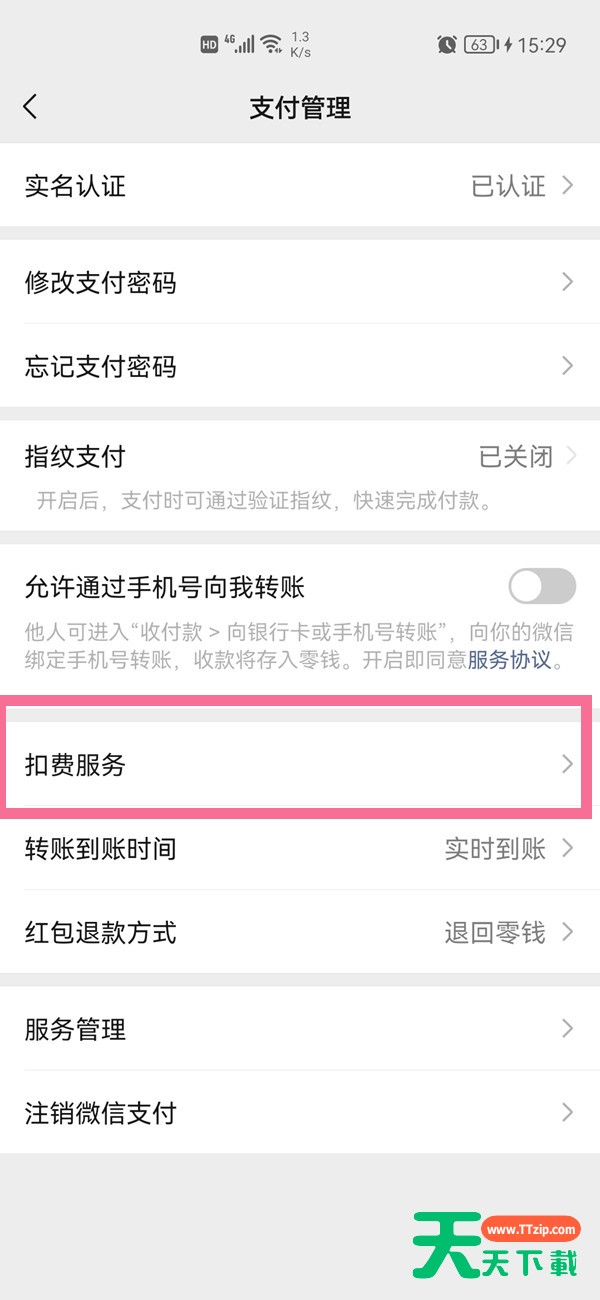Open 实名认证 settings row
The width and height of the screenshot is (600, 1300).
(x=300, y=185)
